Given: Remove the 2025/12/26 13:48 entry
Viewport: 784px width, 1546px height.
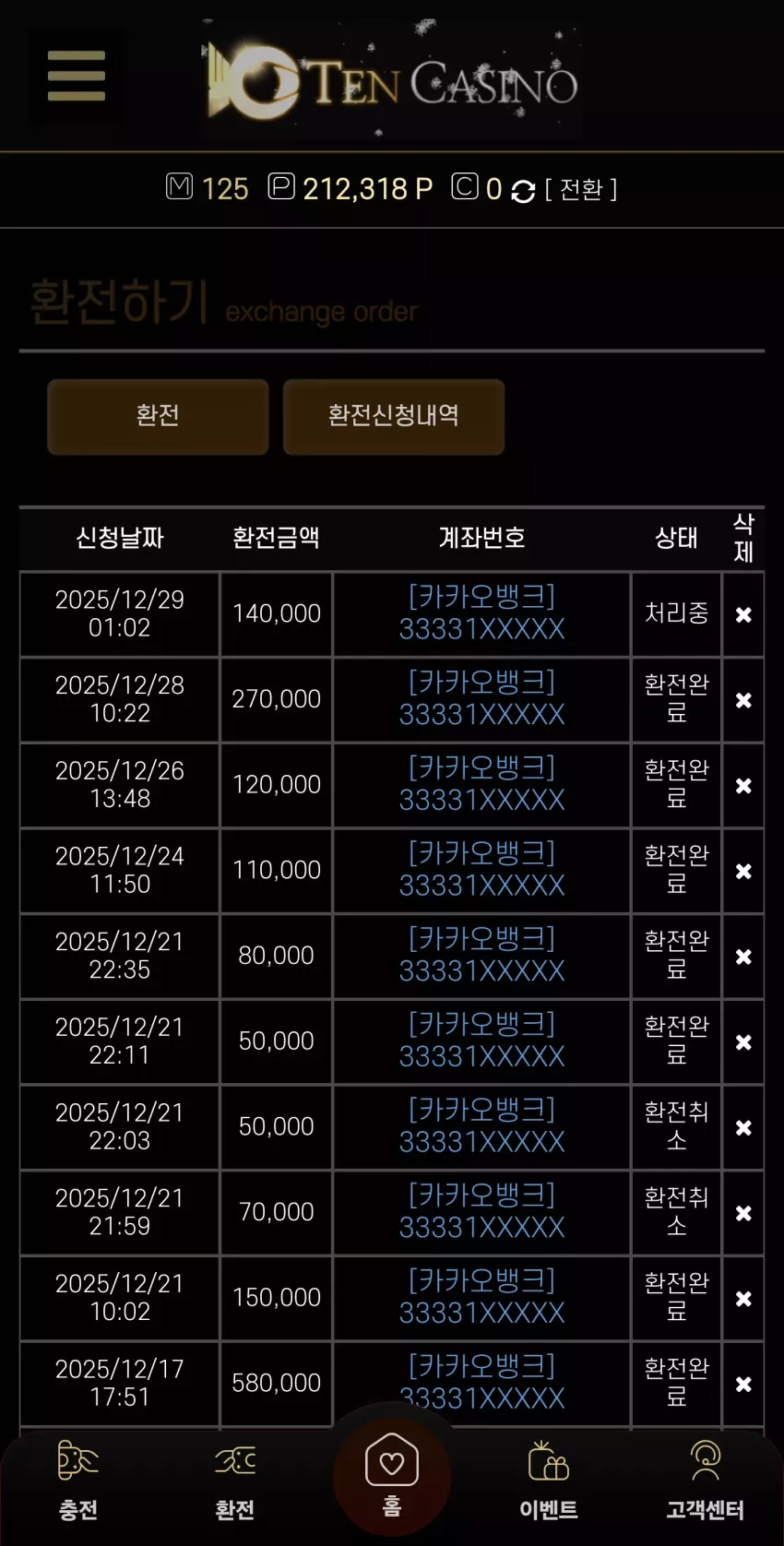Looking at the screenshot, I should tap(743, 786).
